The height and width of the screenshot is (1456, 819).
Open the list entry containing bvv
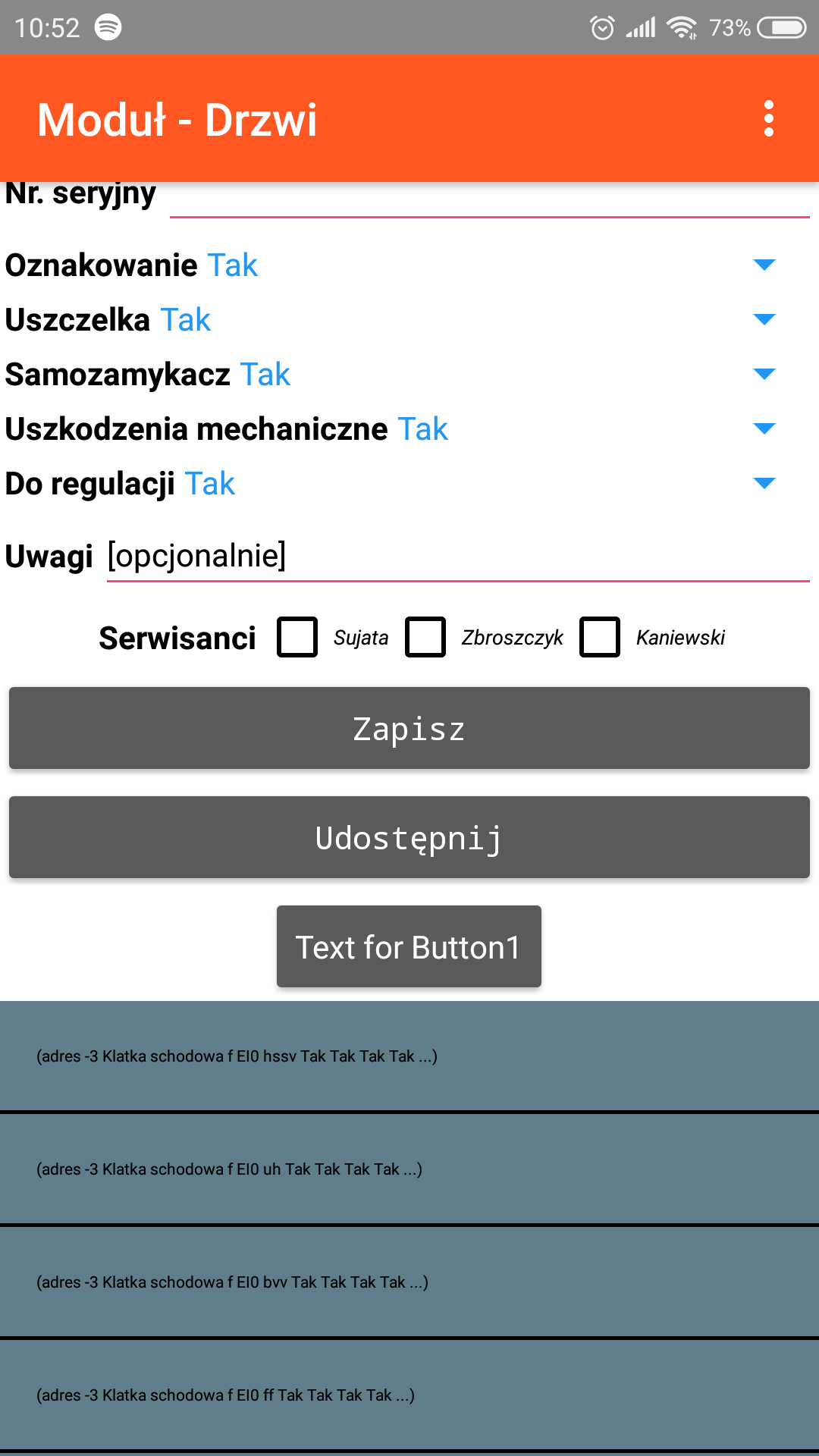click(x=409, y=1282)
